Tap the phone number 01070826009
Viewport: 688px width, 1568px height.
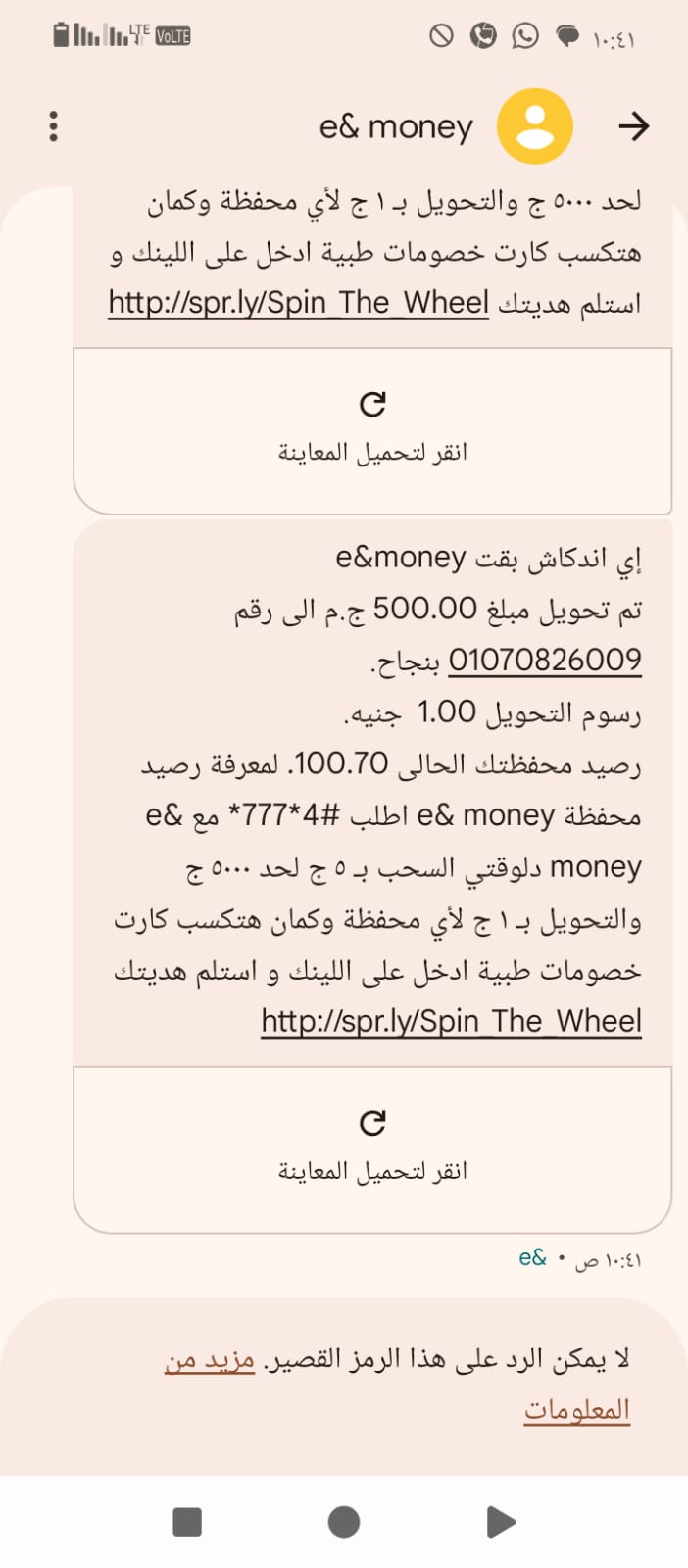(x=545, y=660)
